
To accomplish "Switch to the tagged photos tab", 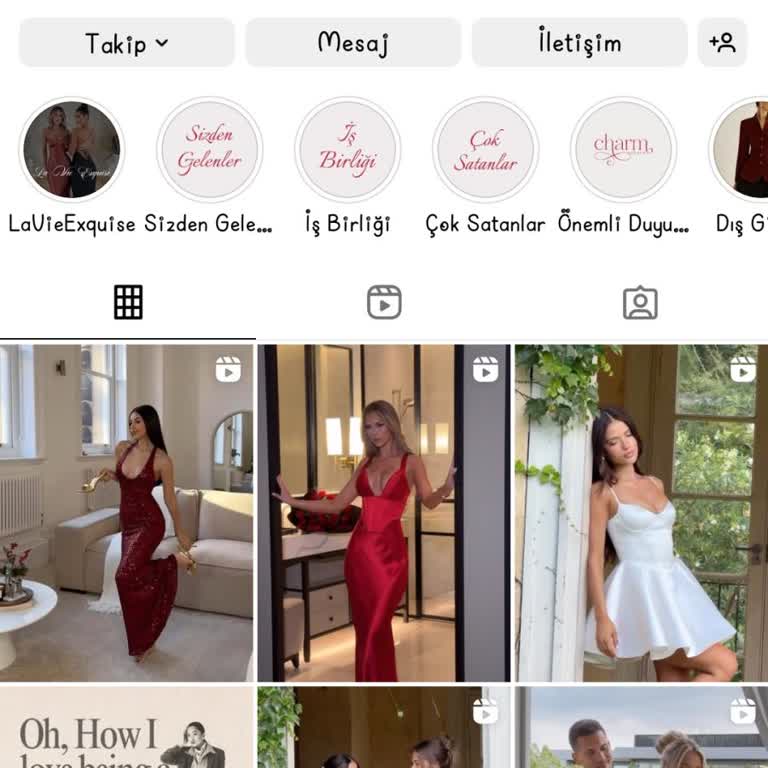I will [x=640, y=302].
